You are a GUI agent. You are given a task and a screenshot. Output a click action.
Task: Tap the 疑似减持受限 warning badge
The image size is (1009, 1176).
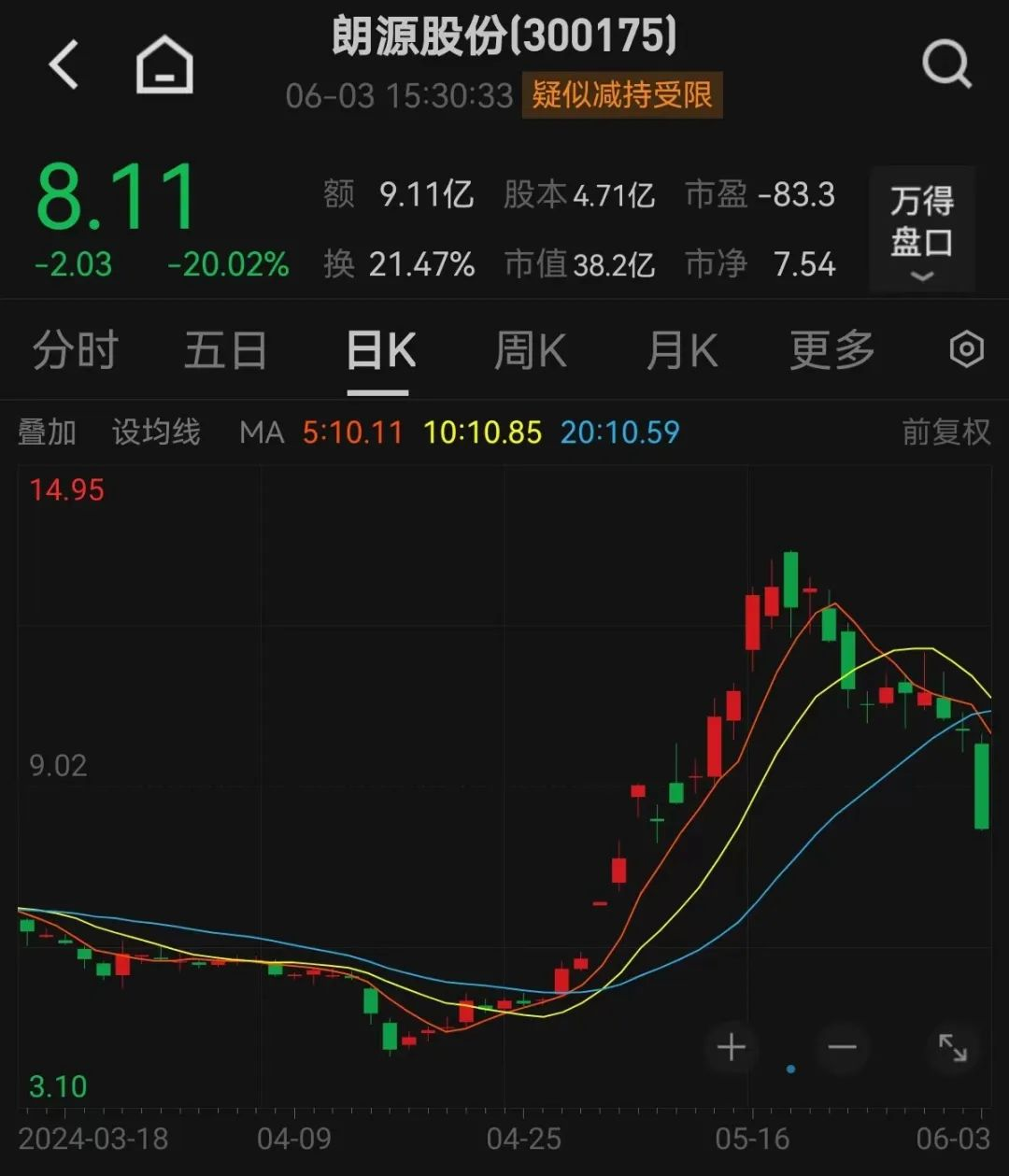tap(622, 94)
